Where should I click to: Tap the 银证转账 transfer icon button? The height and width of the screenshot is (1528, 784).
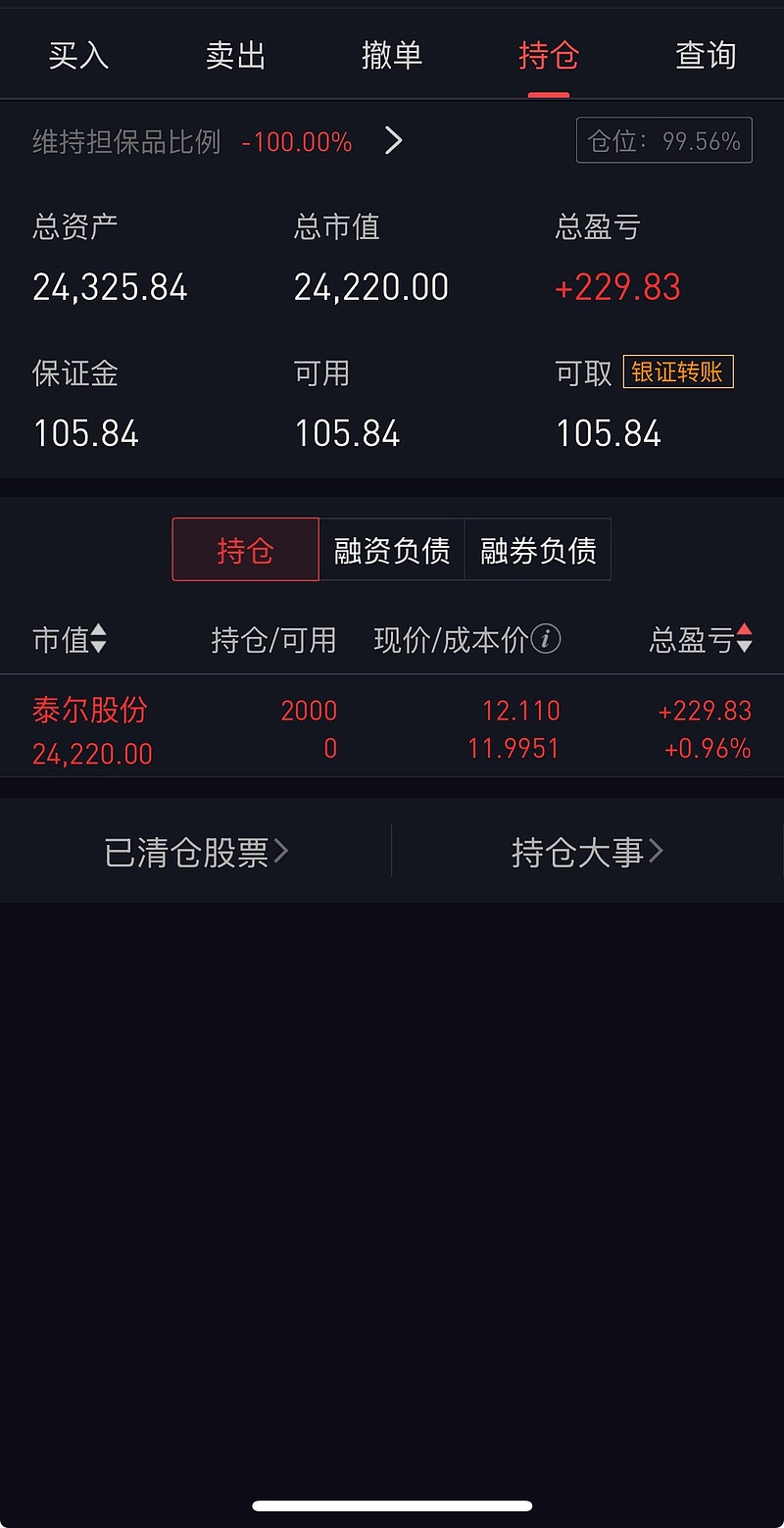[x=678, y=372]
